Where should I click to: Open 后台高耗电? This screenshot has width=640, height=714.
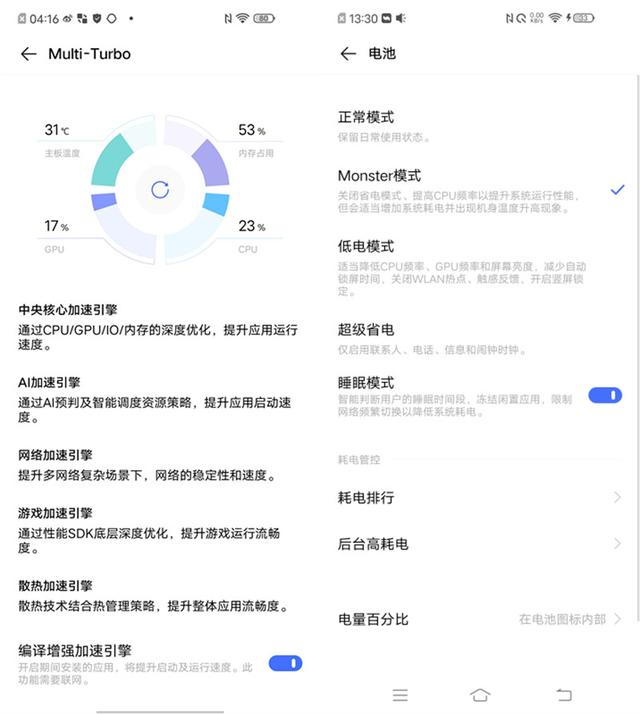pos(480,544)
